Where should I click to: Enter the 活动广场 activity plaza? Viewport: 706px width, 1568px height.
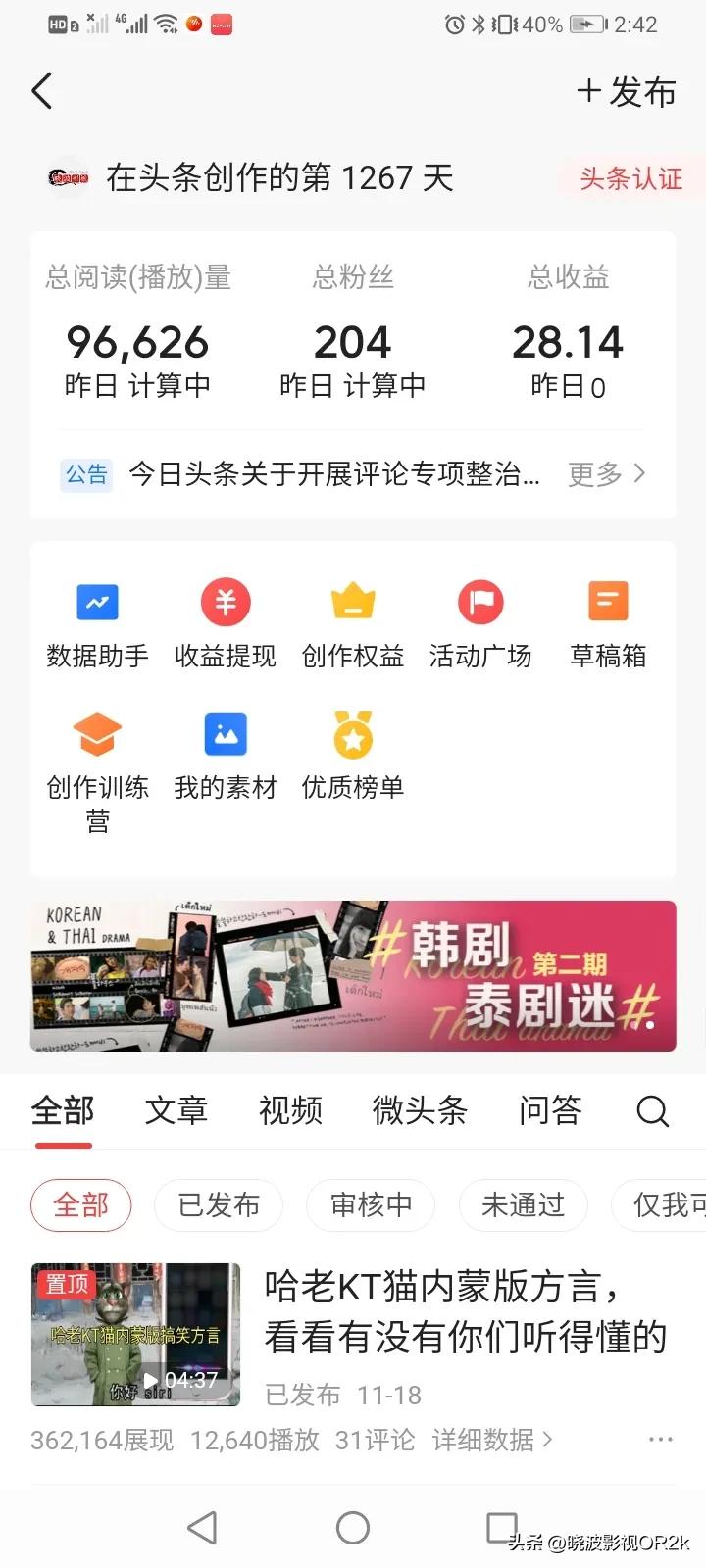[x=479, y=622]
